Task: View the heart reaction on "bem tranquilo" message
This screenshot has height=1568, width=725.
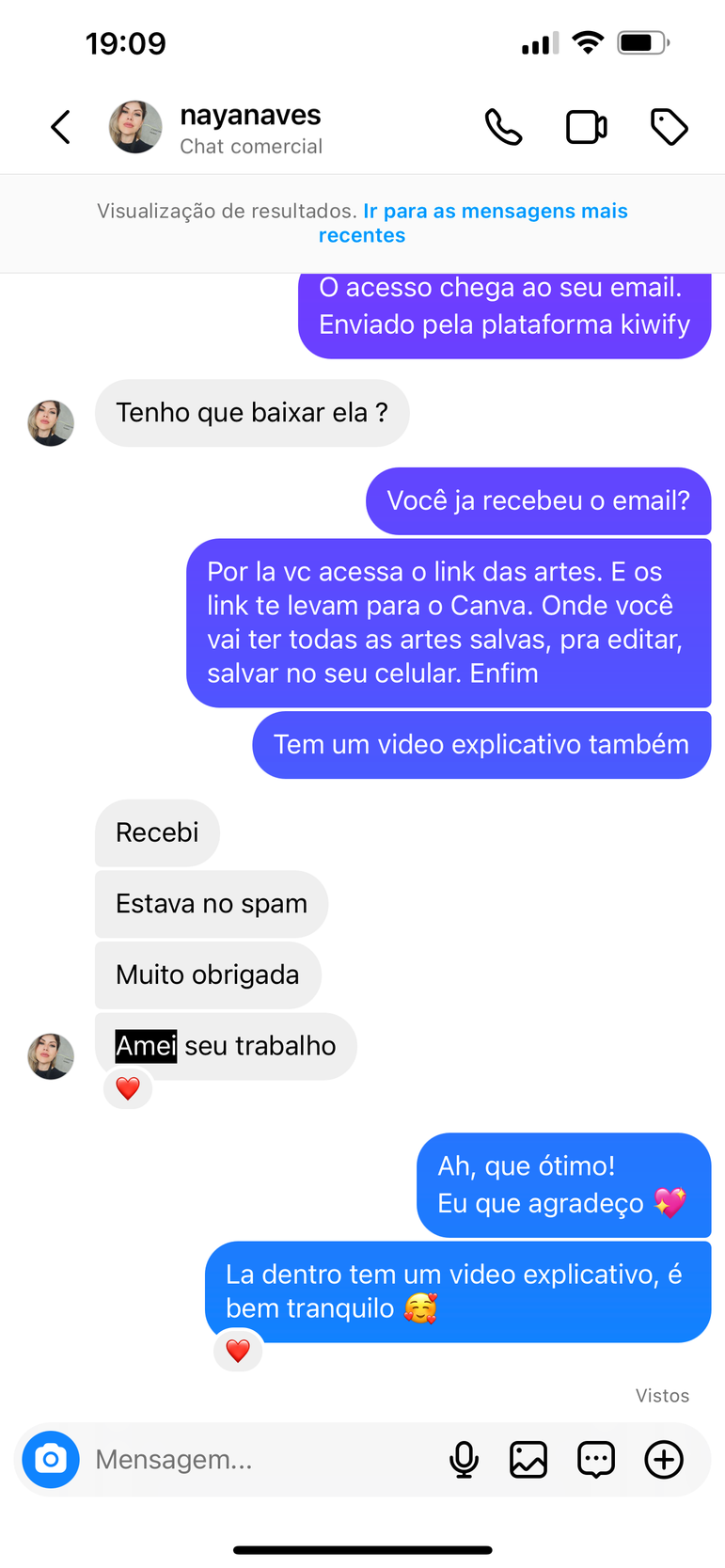Action: 238,1351
